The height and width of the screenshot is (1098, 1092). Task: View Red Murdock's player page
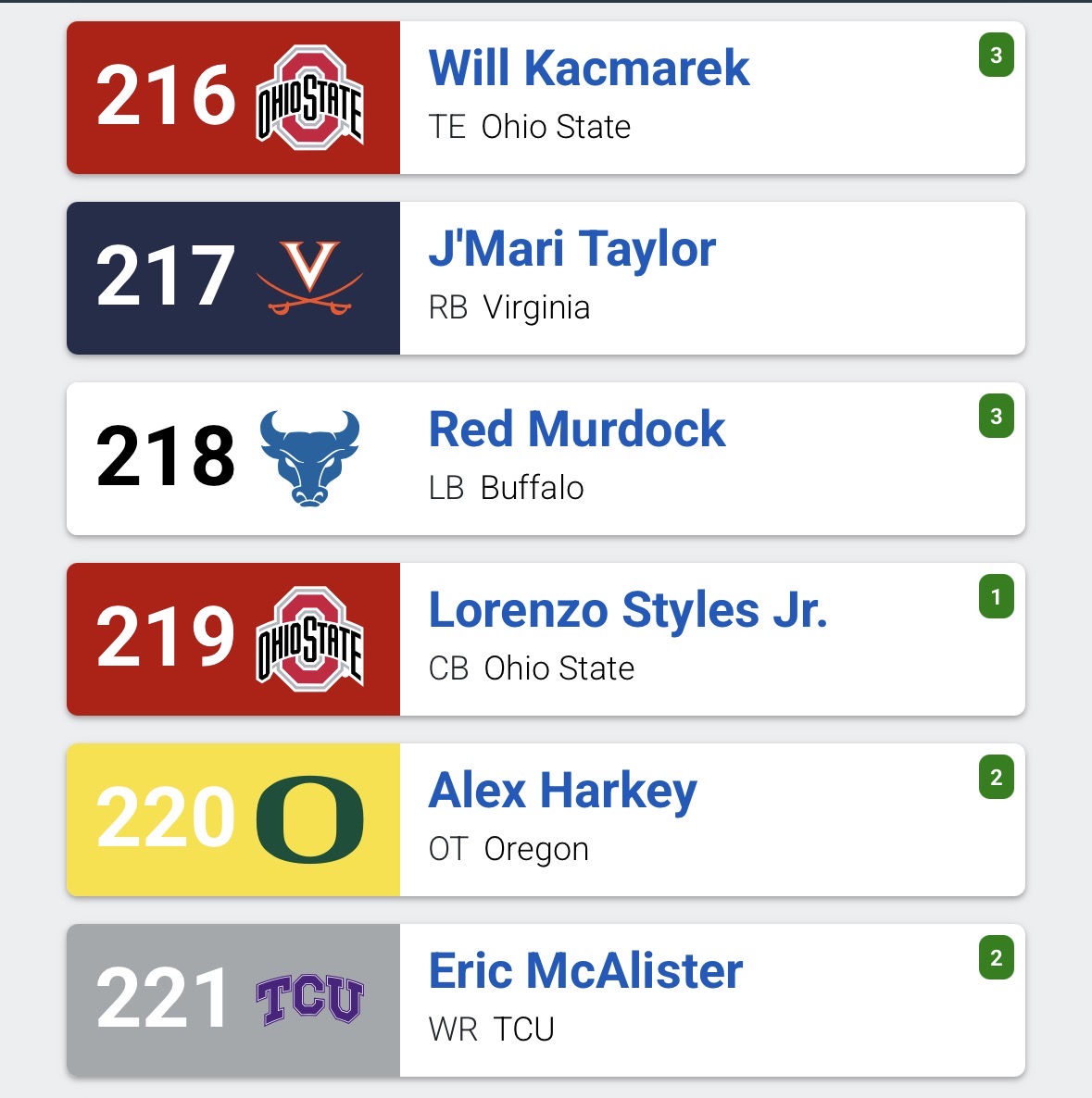coord(576,430)
